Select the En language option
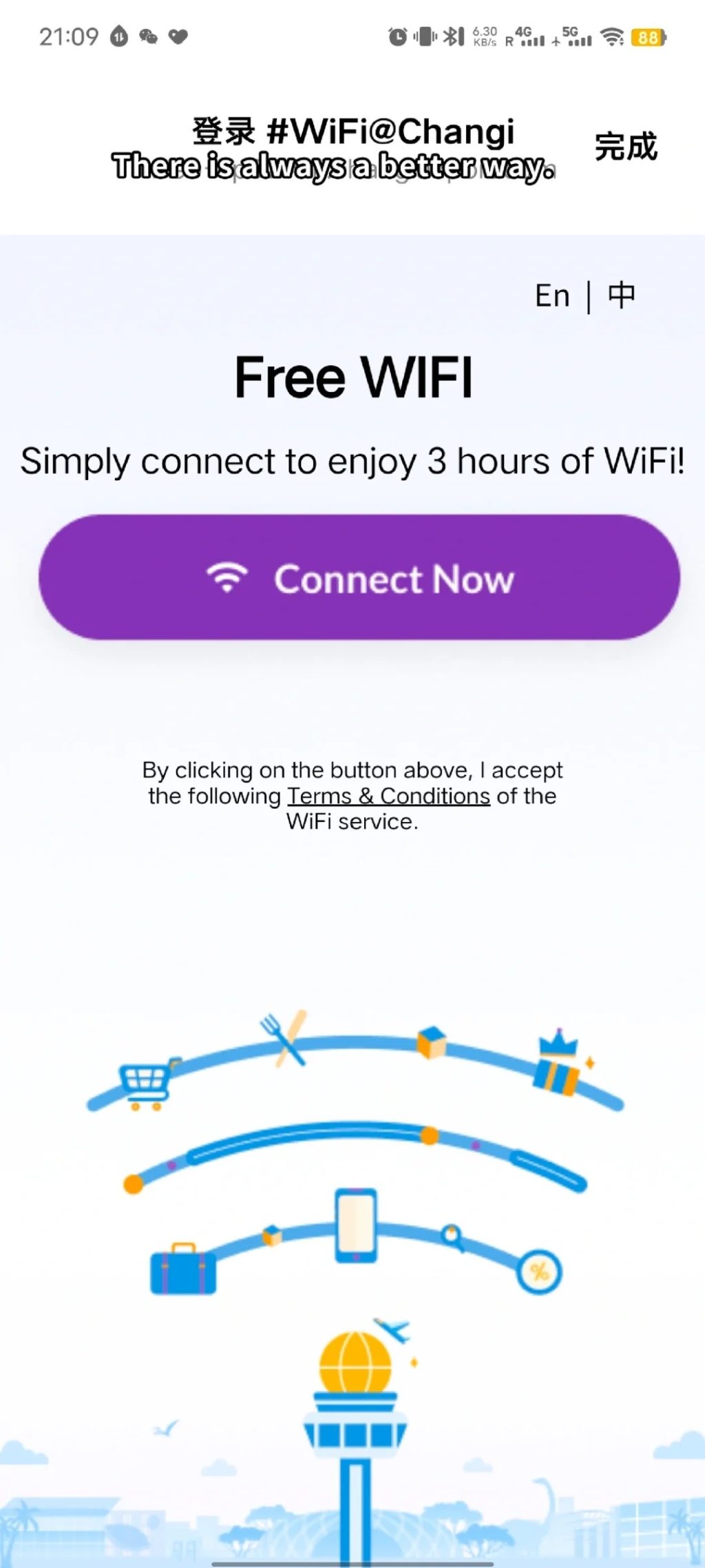 tap(552, 296)
